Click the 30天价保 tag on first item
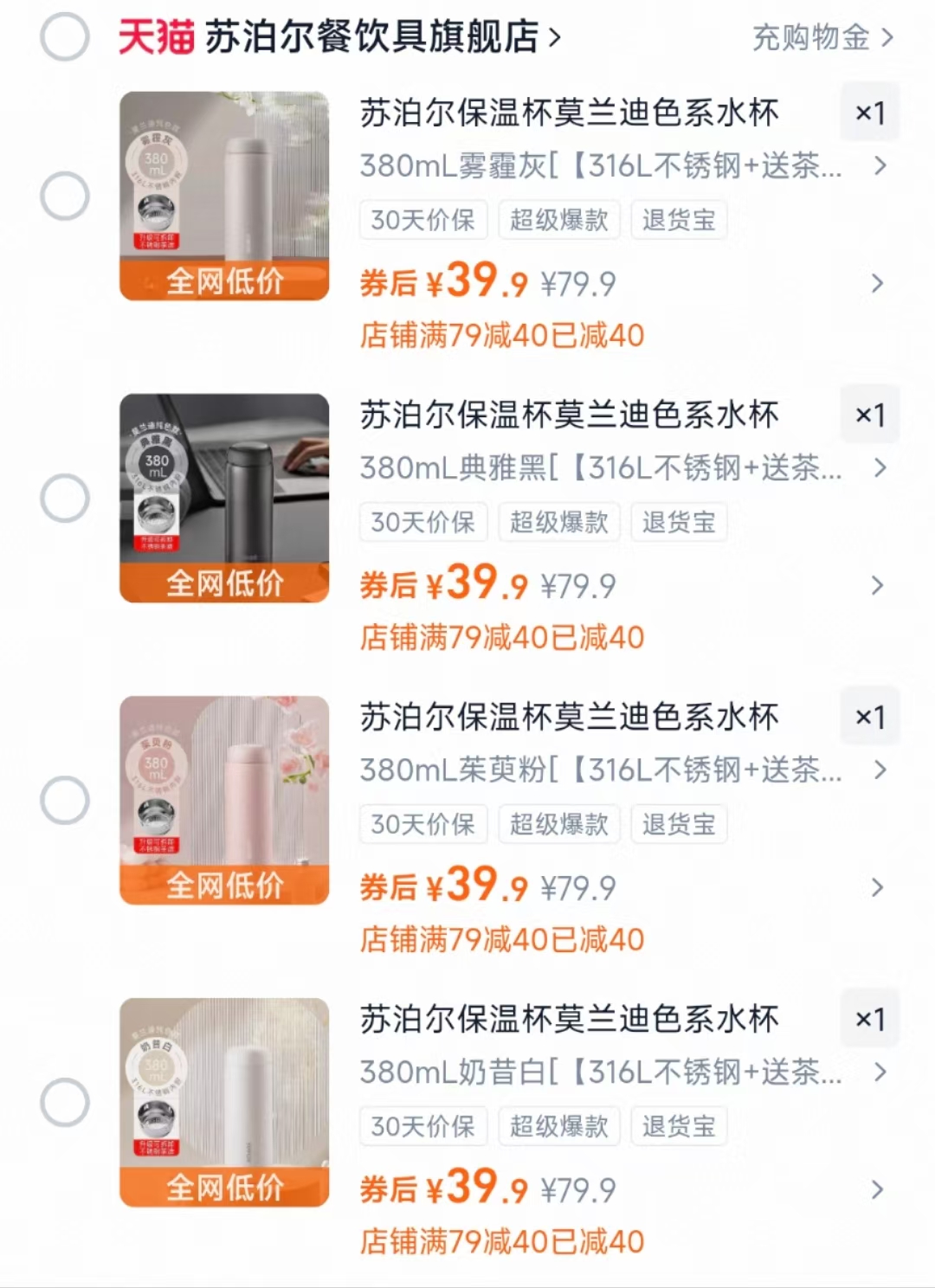Viewport: 935px width, 1288px height. [x=422, y=220]
